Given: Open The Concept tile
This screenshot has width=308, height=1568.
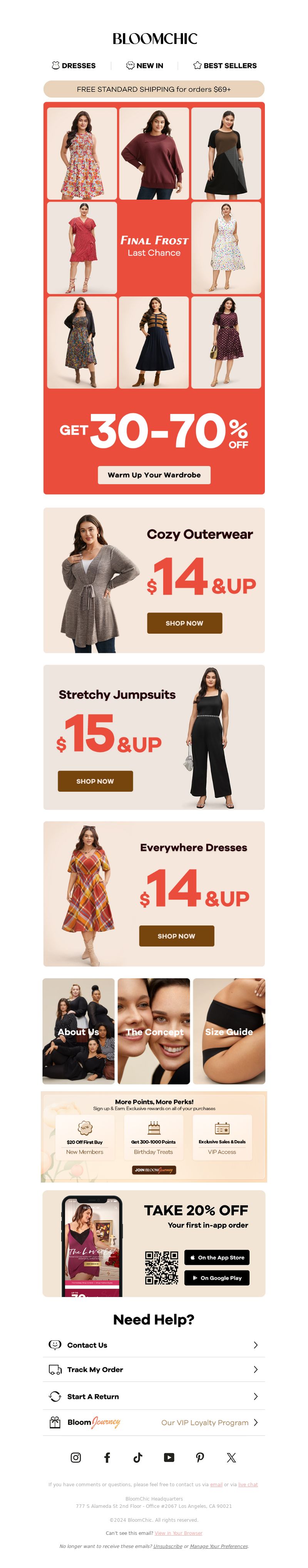Looking at the screenshot, I should pyautogui.click(x=154, y=1031).
